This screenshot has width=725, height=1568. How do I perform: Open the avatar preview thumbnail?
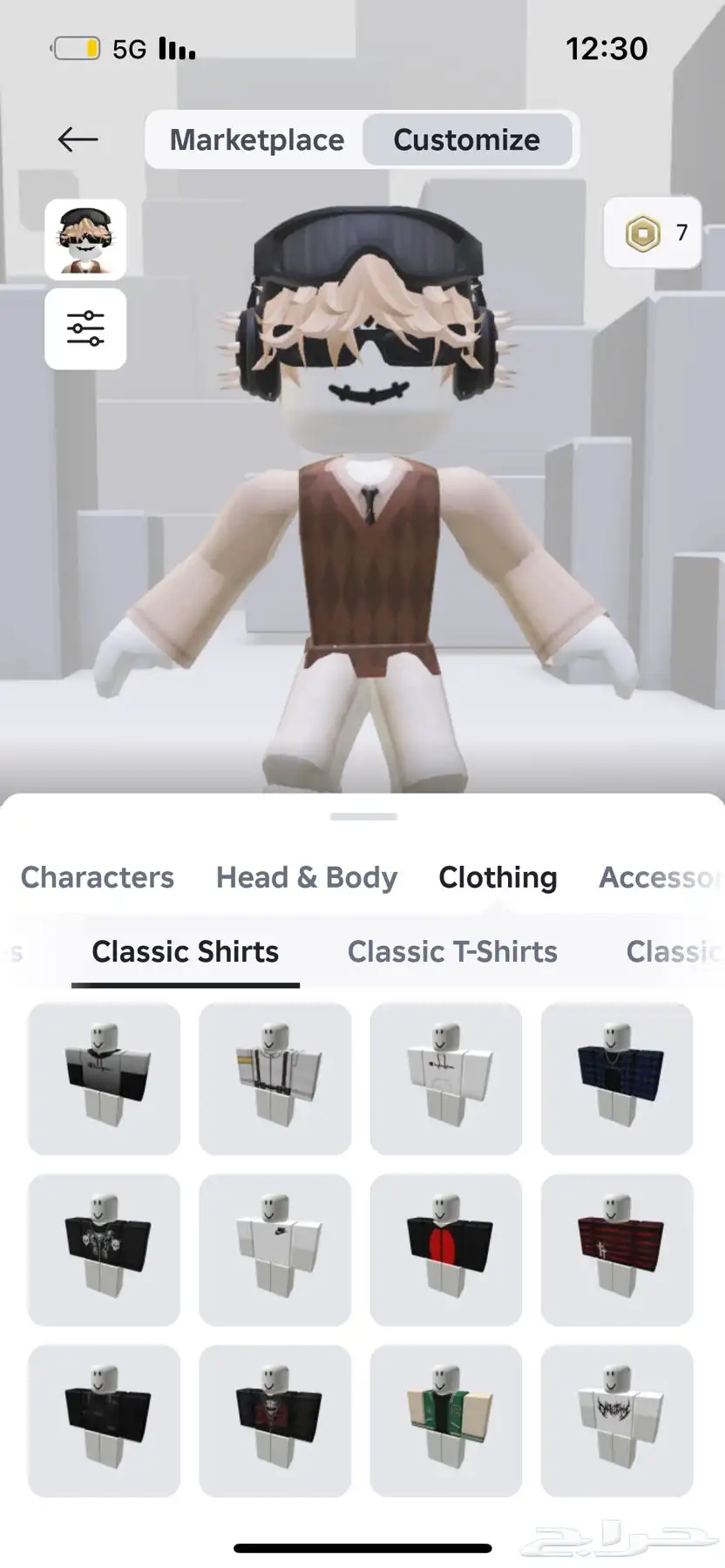(85, 240)
